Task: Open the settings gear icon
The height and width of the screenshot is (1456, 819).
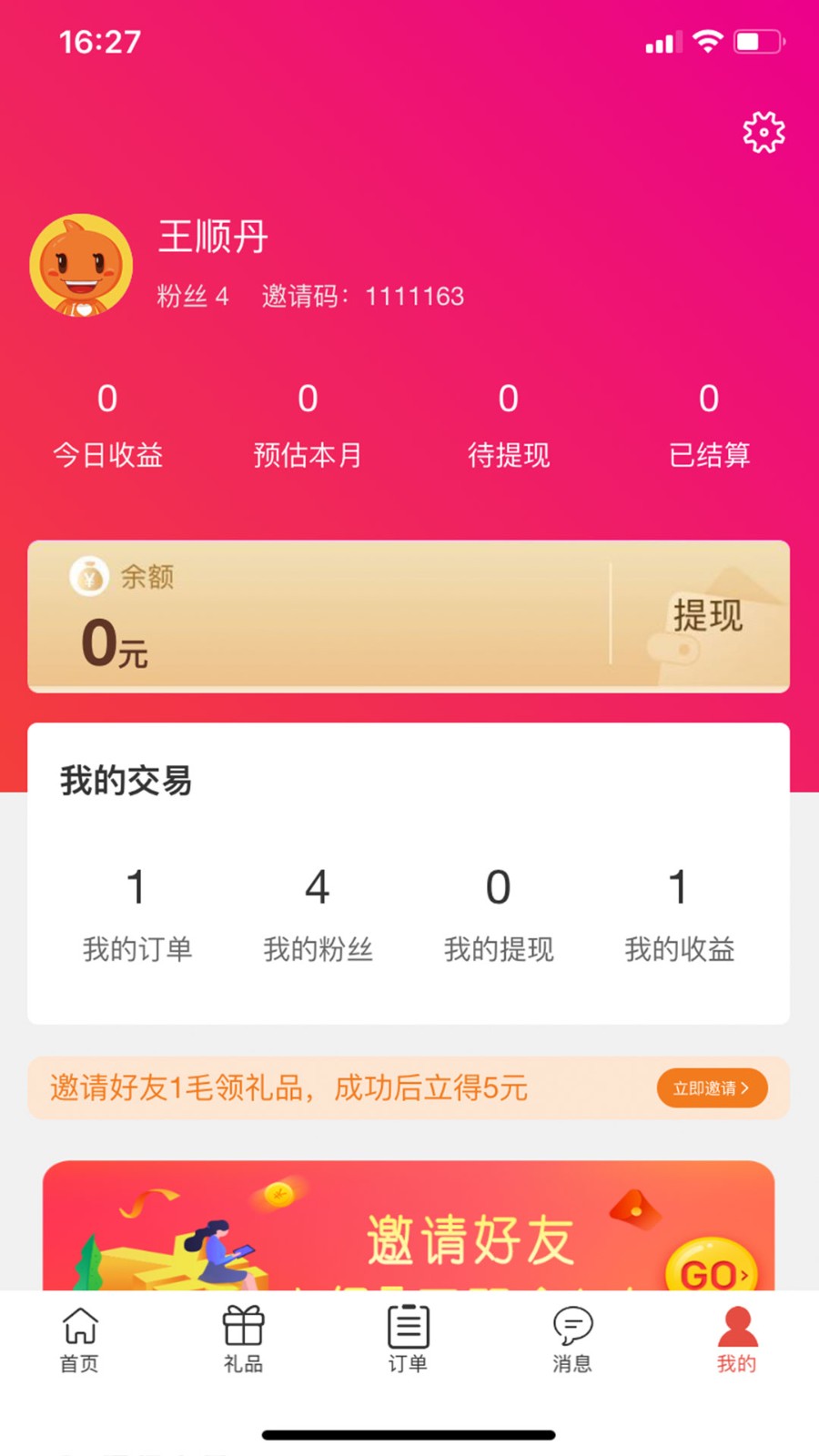Action: click(x=763, y=133)
